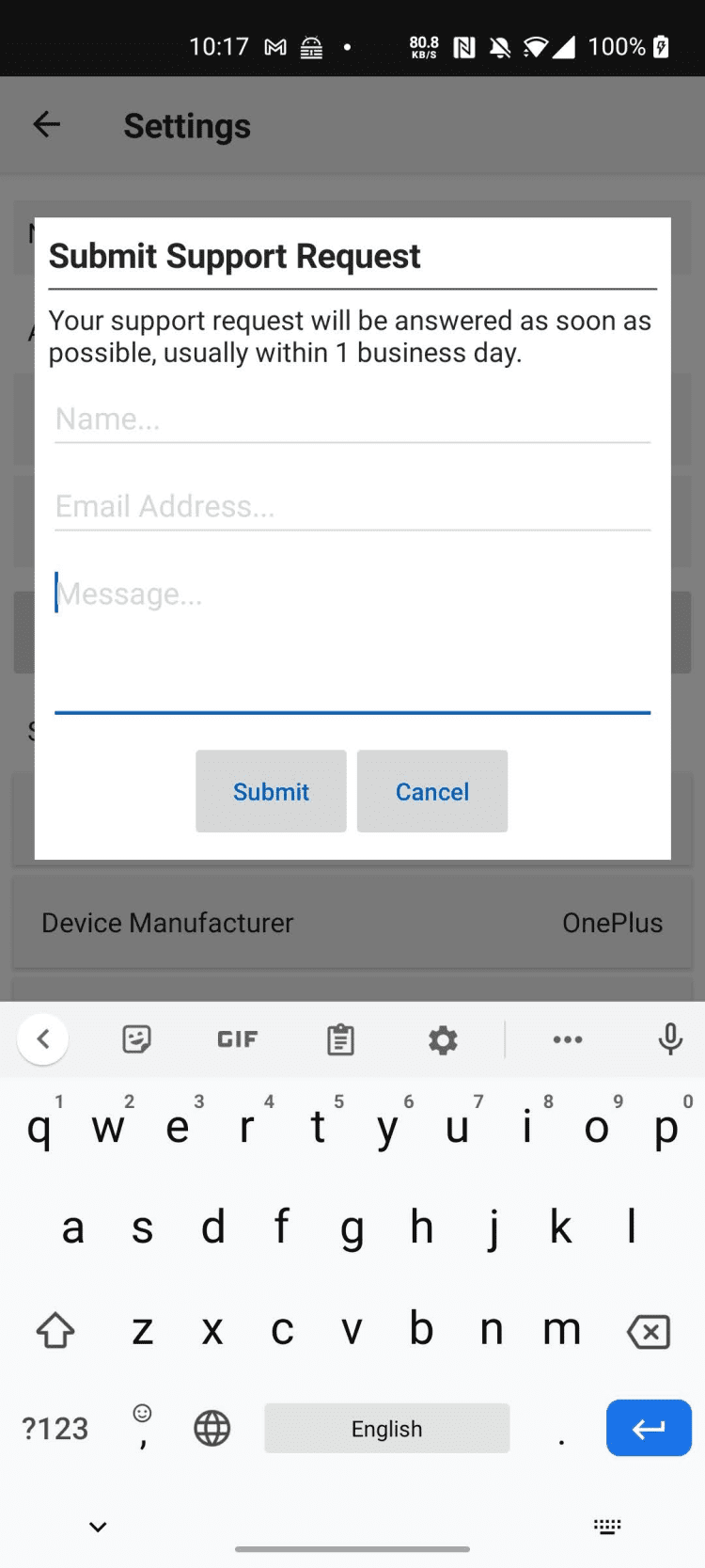Viewport: 705px width, 1568px height.
Task: Open keyboard settings gear
Action: [x=443, y=1039]
